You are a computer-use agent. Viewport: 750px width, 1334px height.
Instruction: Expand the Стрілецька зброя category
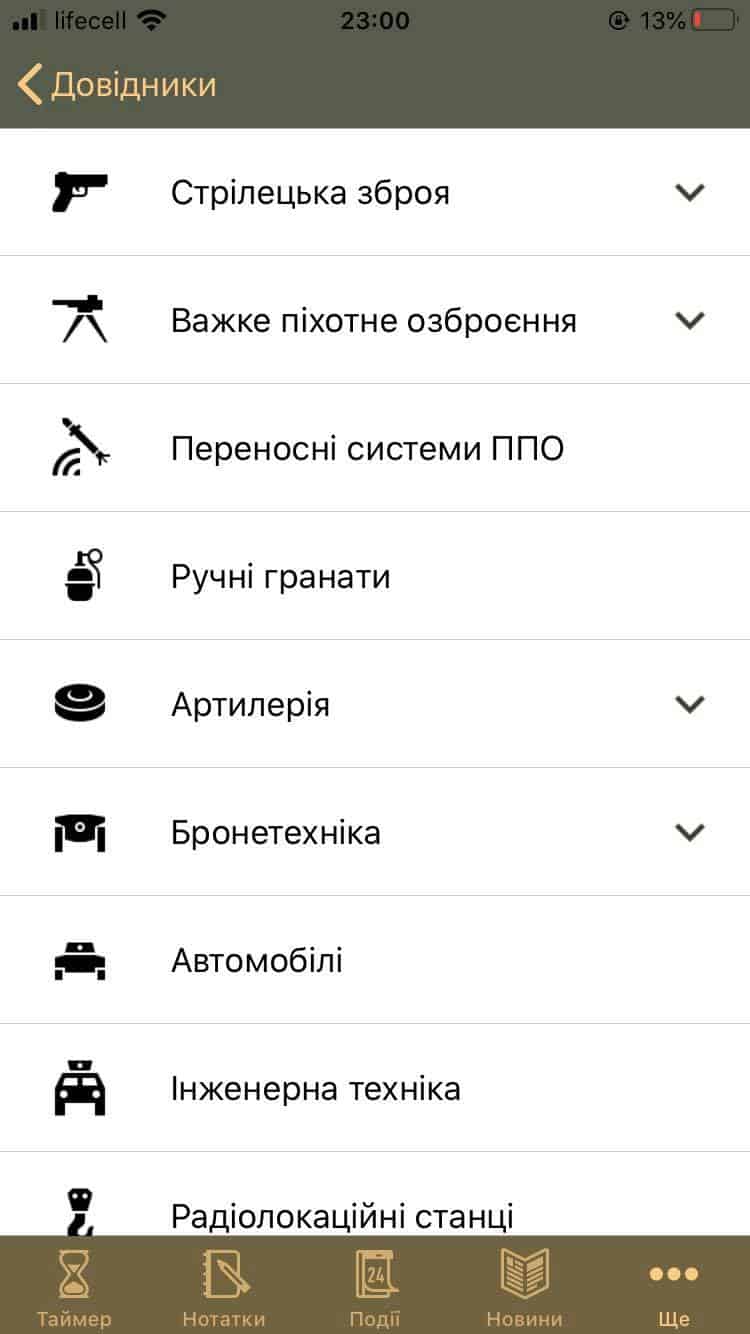(689, 192)
